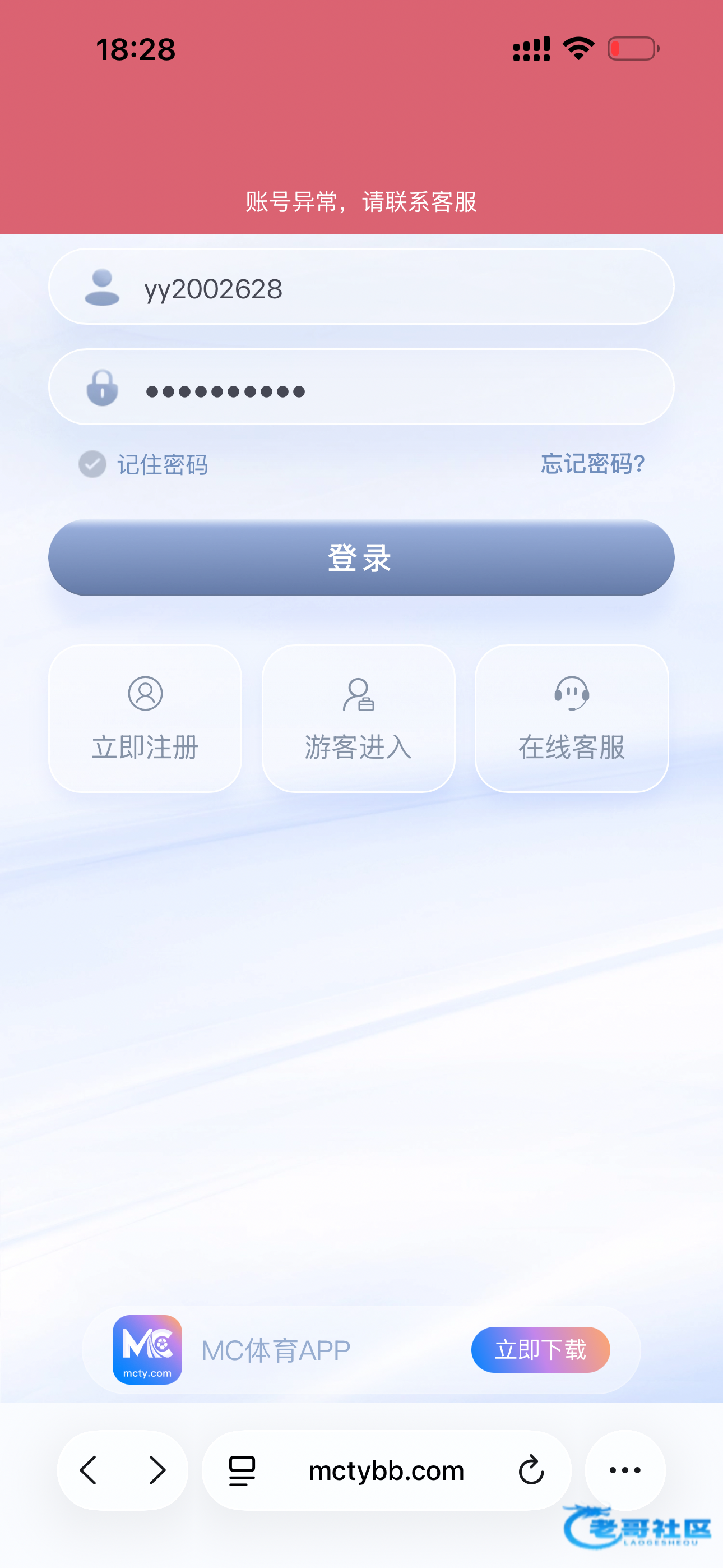
Task: Go forward in the browser
Action: [157, 1470]
